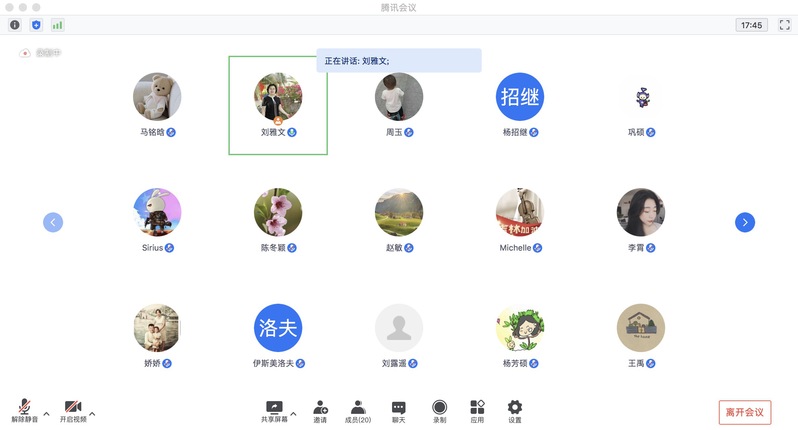The height and width of the screenshot is (430, 798).
Task: Unmute the microphone (解除静音)
Action: pos(24,409)
